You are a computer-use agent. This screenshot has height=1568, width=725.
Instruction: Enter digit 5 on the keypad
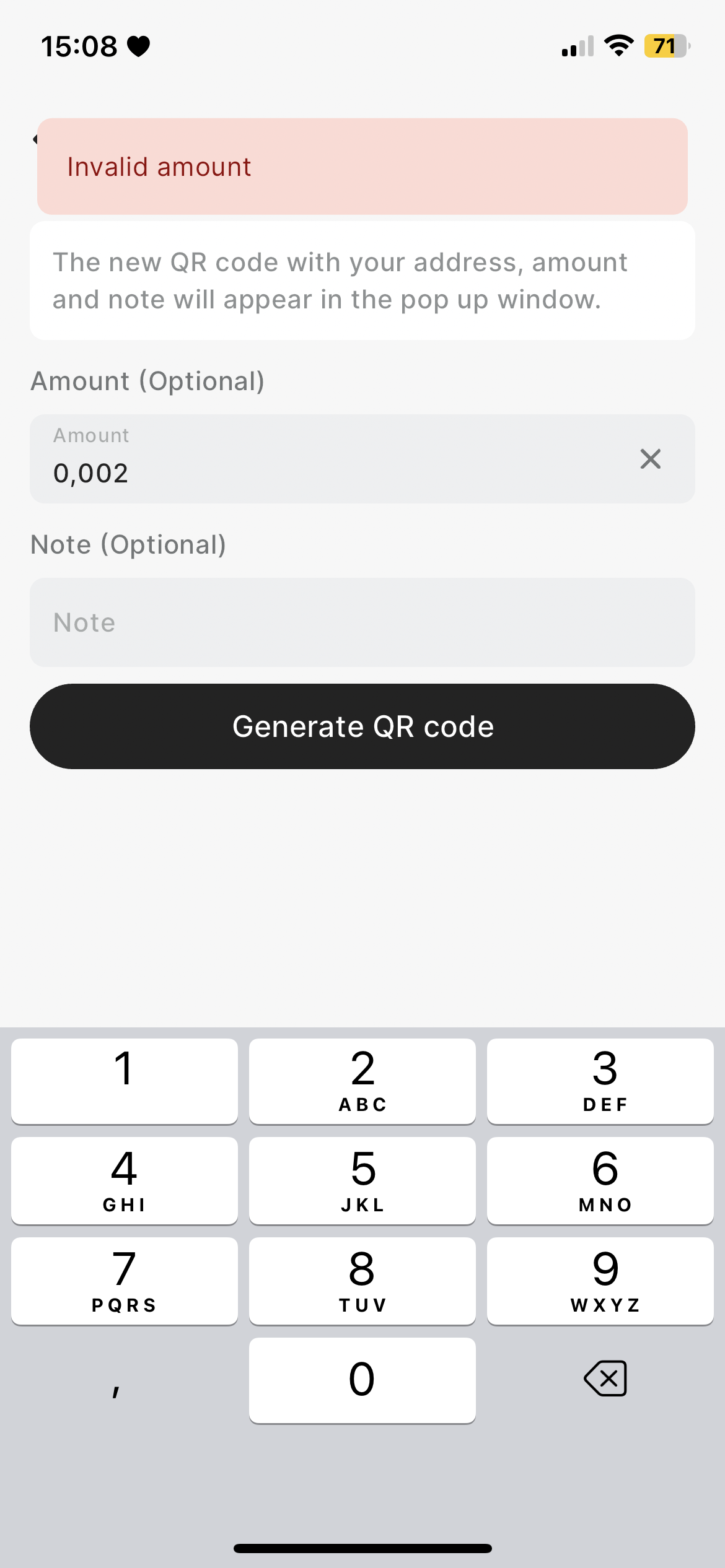tap(362, 1180)
